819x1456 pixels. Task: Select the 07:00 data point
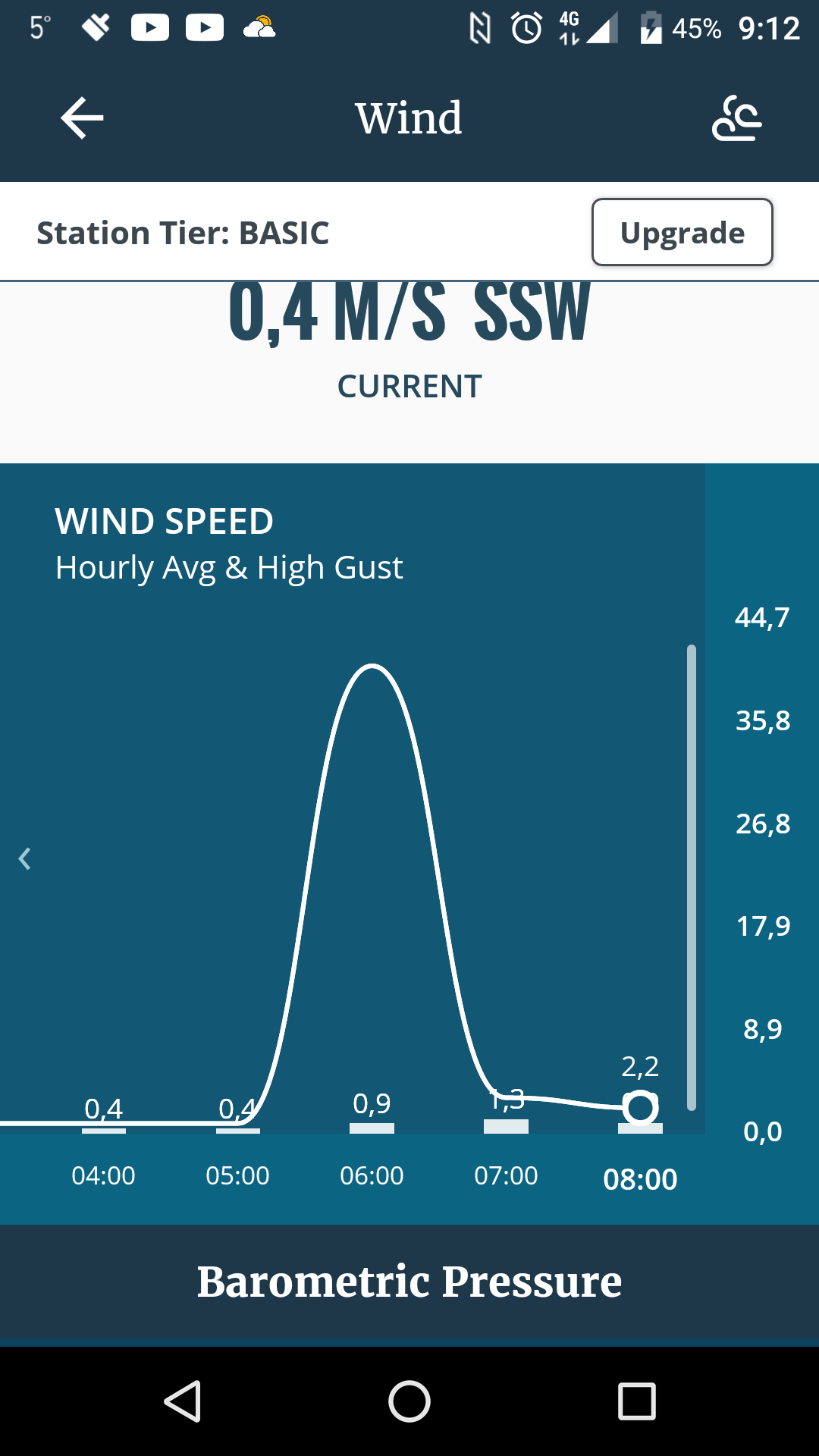coord(506,1175)
